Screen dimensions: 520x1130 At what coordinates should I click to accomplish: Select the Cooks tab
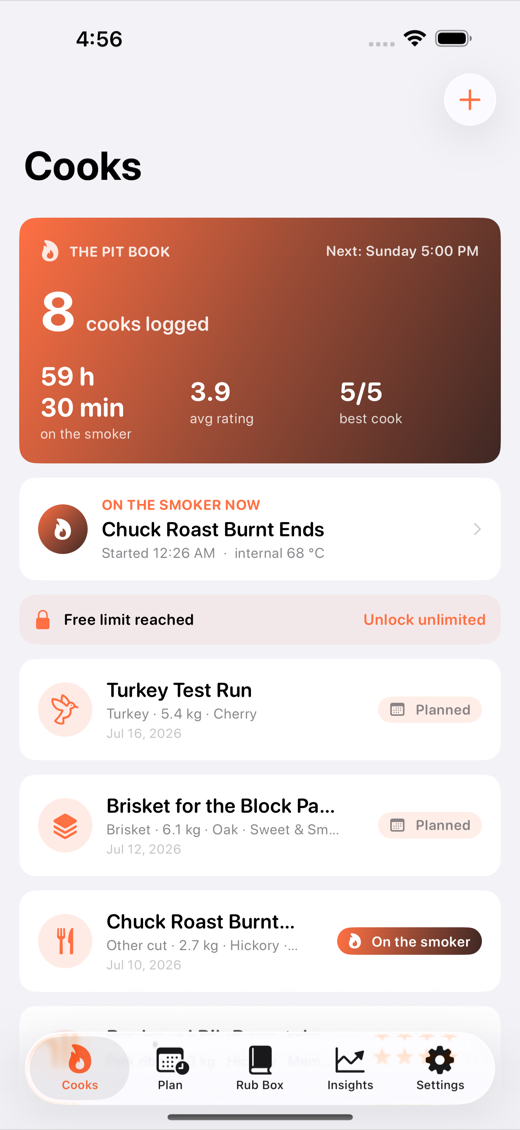click(x=79, y=1069)
